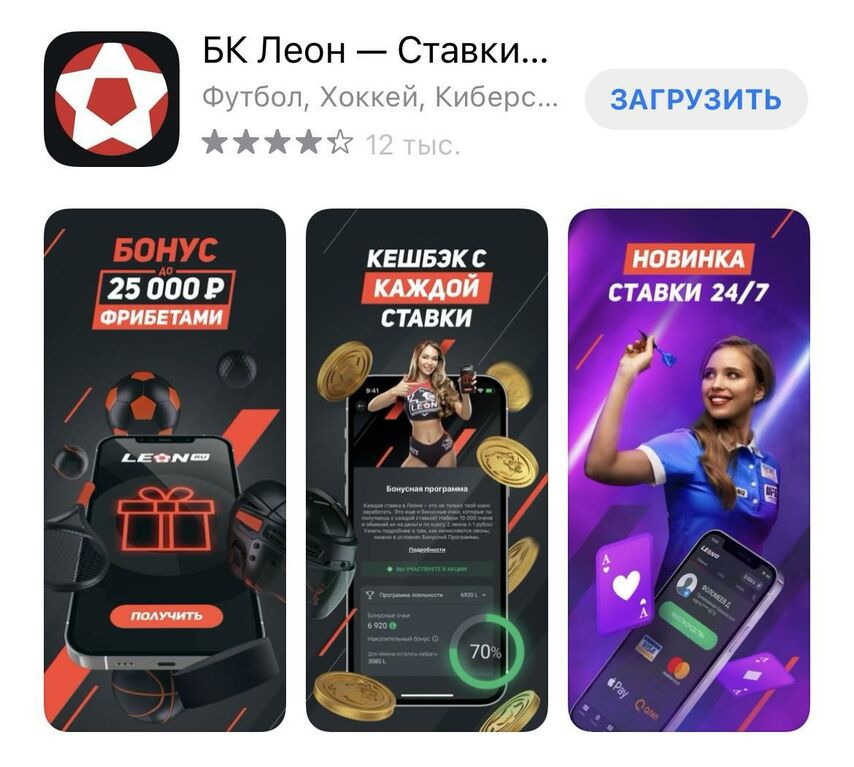
Task: Open the БК Леон app page
Action: [x=377, y=52]
